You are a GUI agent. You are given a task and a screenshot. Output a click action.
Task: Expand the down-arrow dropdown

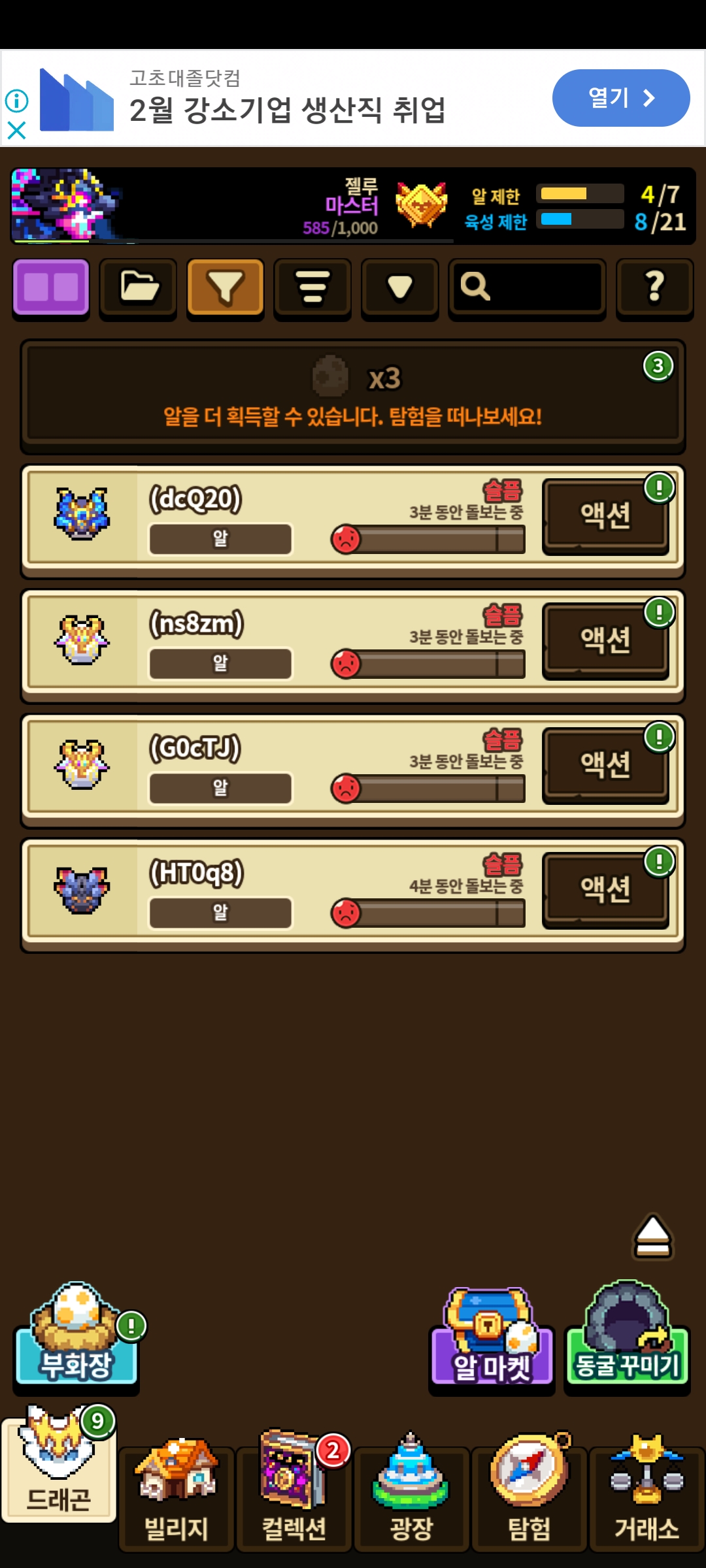tap(399, 287)
